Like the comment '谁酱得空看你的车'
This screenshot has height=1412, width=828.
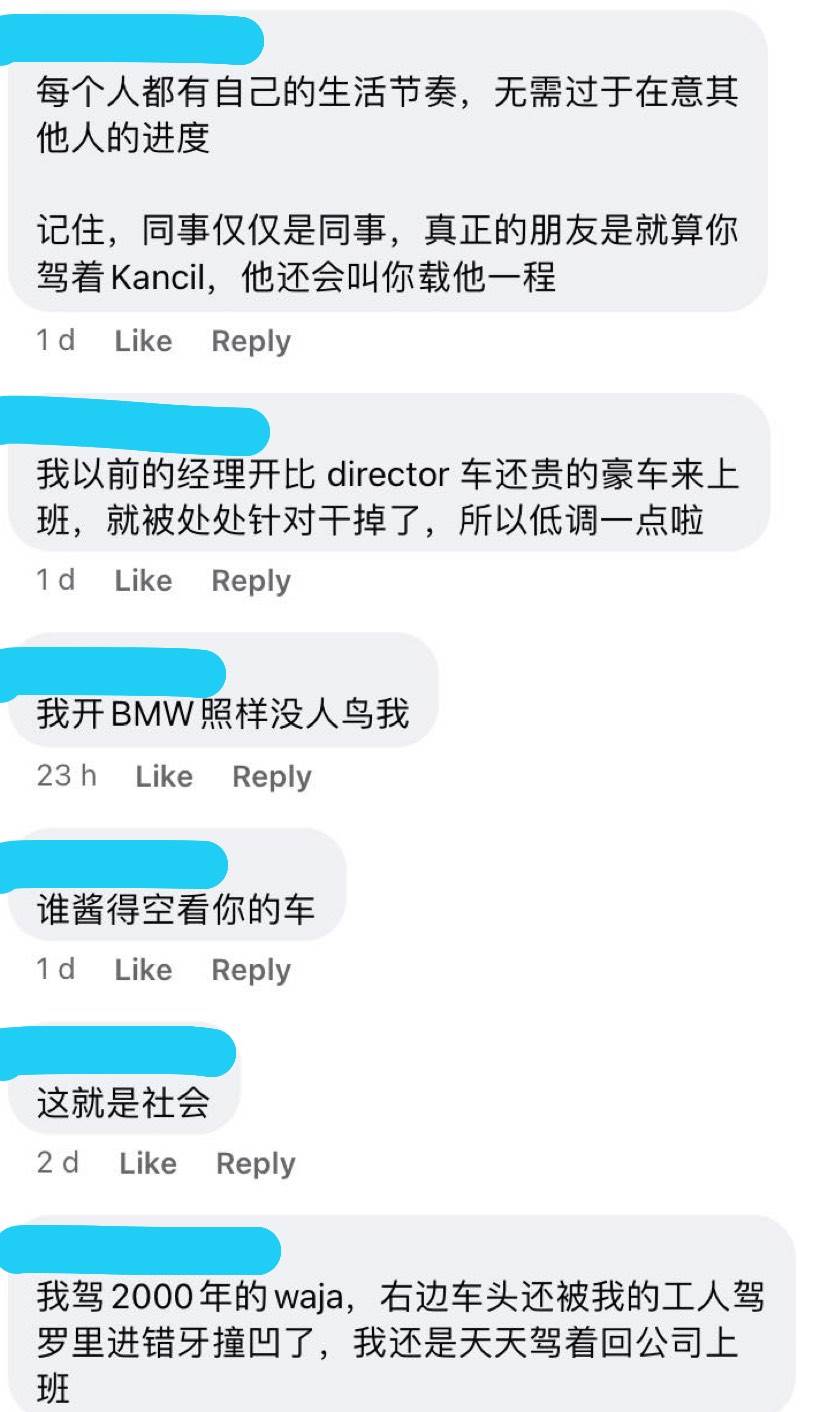[x=143, y=970]
